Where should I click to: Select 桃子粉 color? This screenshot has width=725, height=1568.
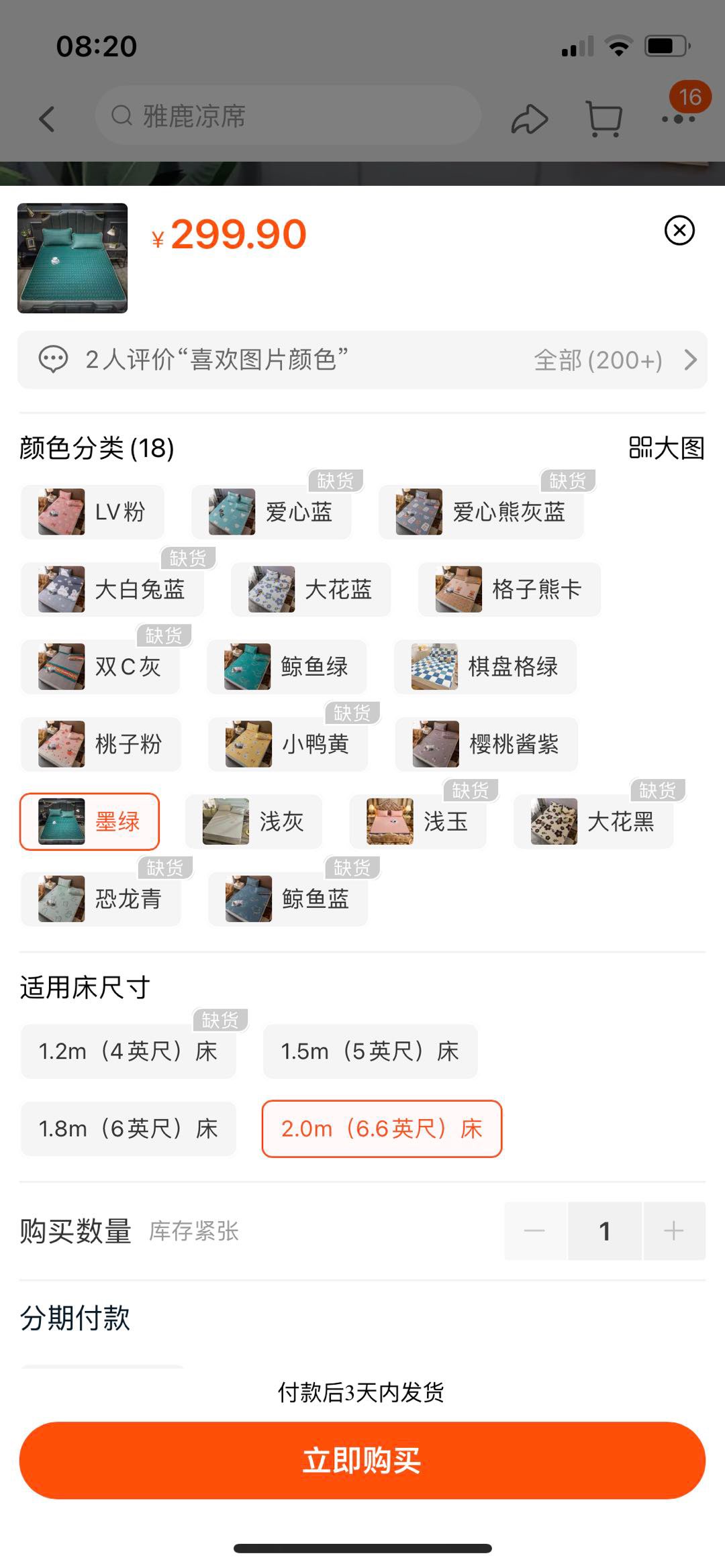pyautogui.click(x=101, y=743)
